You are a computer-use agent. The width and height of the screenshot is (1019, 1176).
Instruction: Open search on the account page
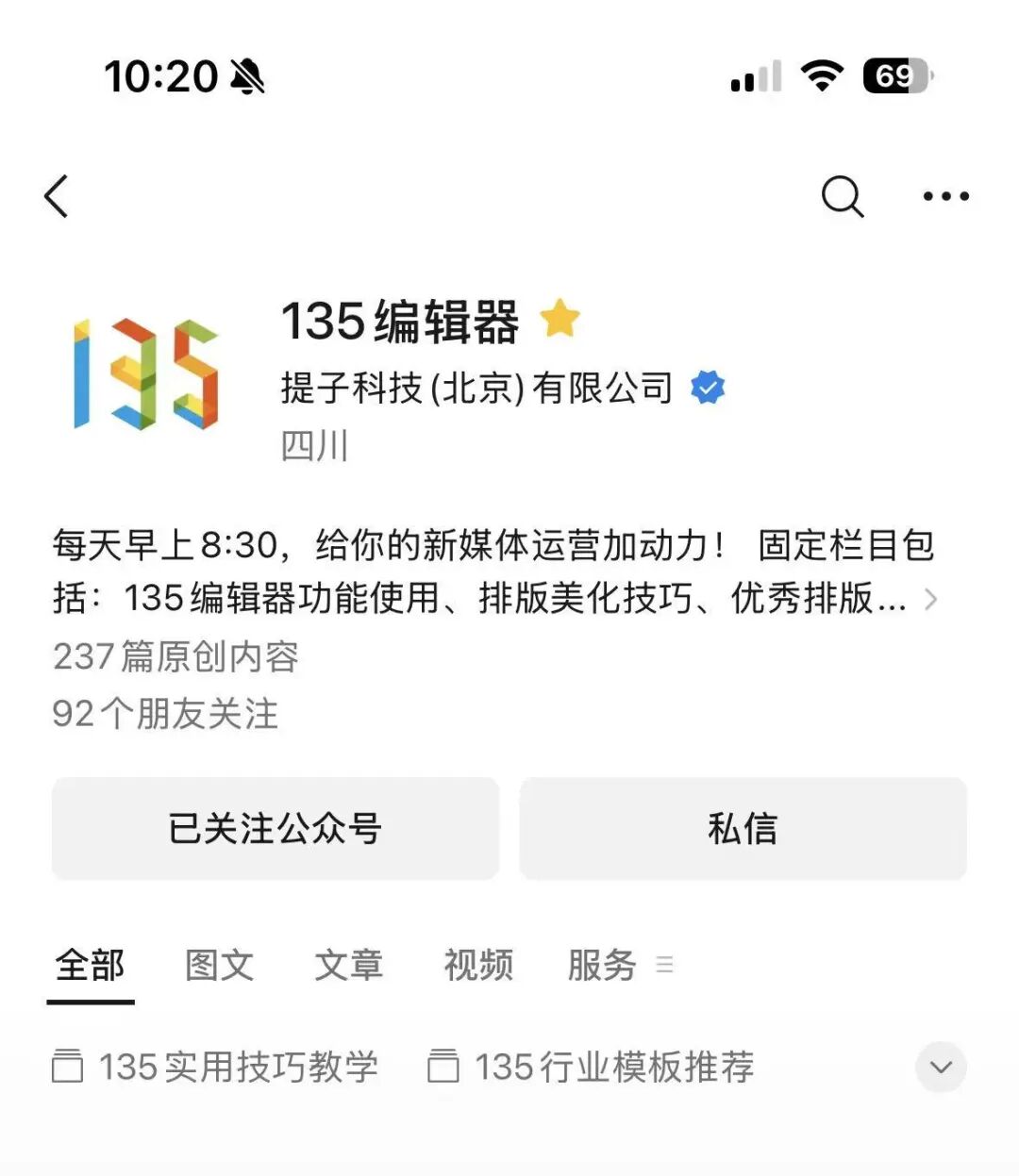pyautogui.click(x=843, y=197)
